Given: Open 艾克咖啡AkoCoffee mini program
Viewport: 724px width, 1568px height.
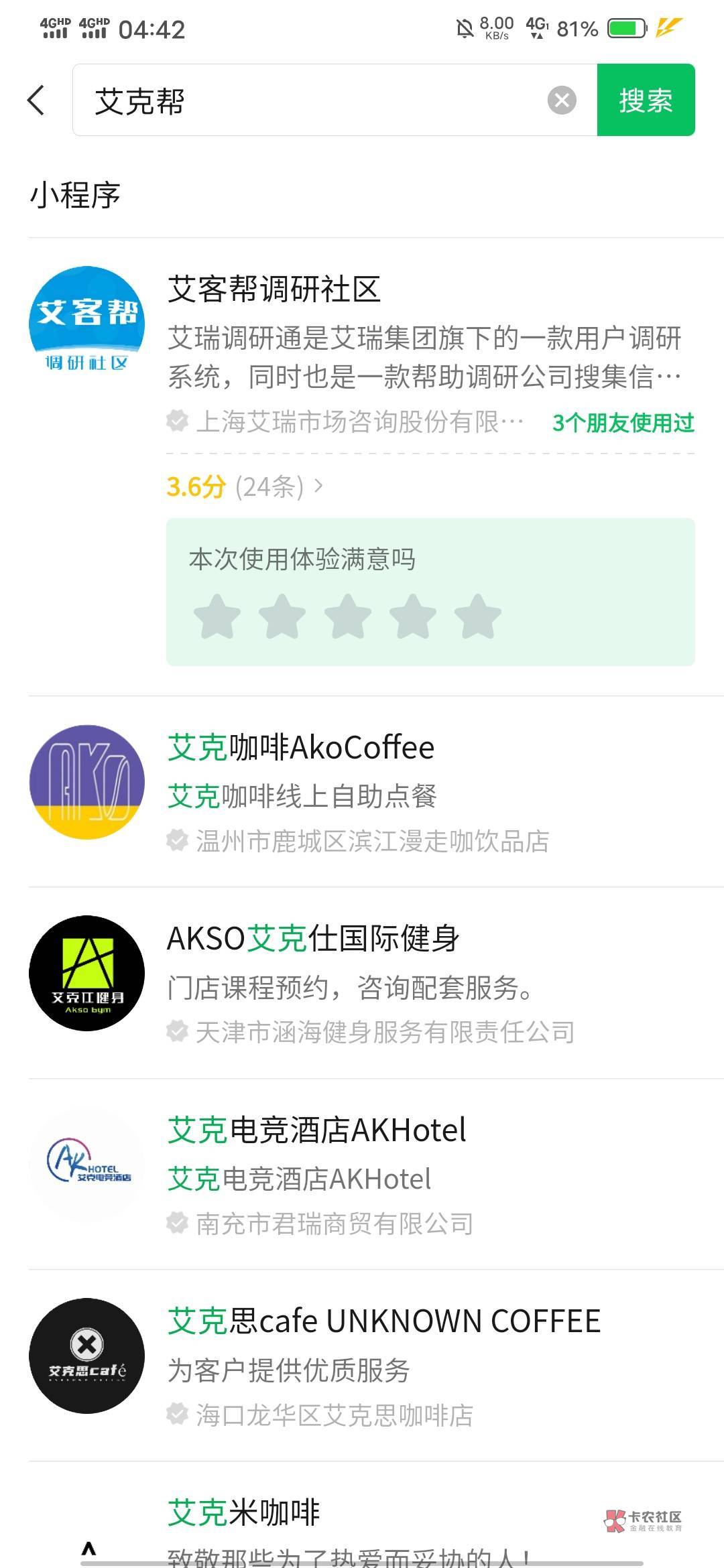Looking at the screenshot, I should click(362, 791).
